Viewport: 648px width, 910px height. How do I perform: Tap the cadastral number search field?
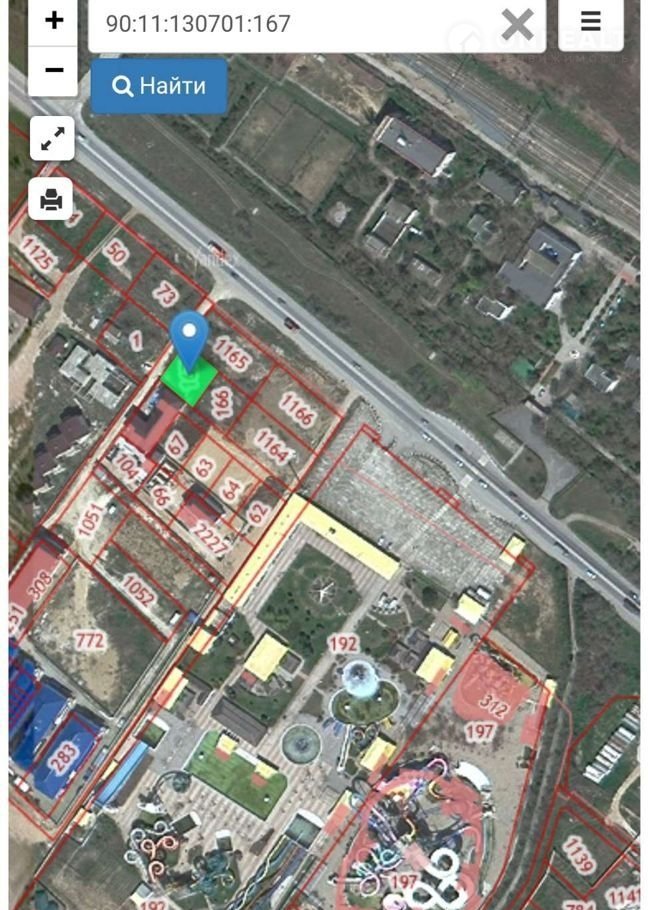click(290, 23)
